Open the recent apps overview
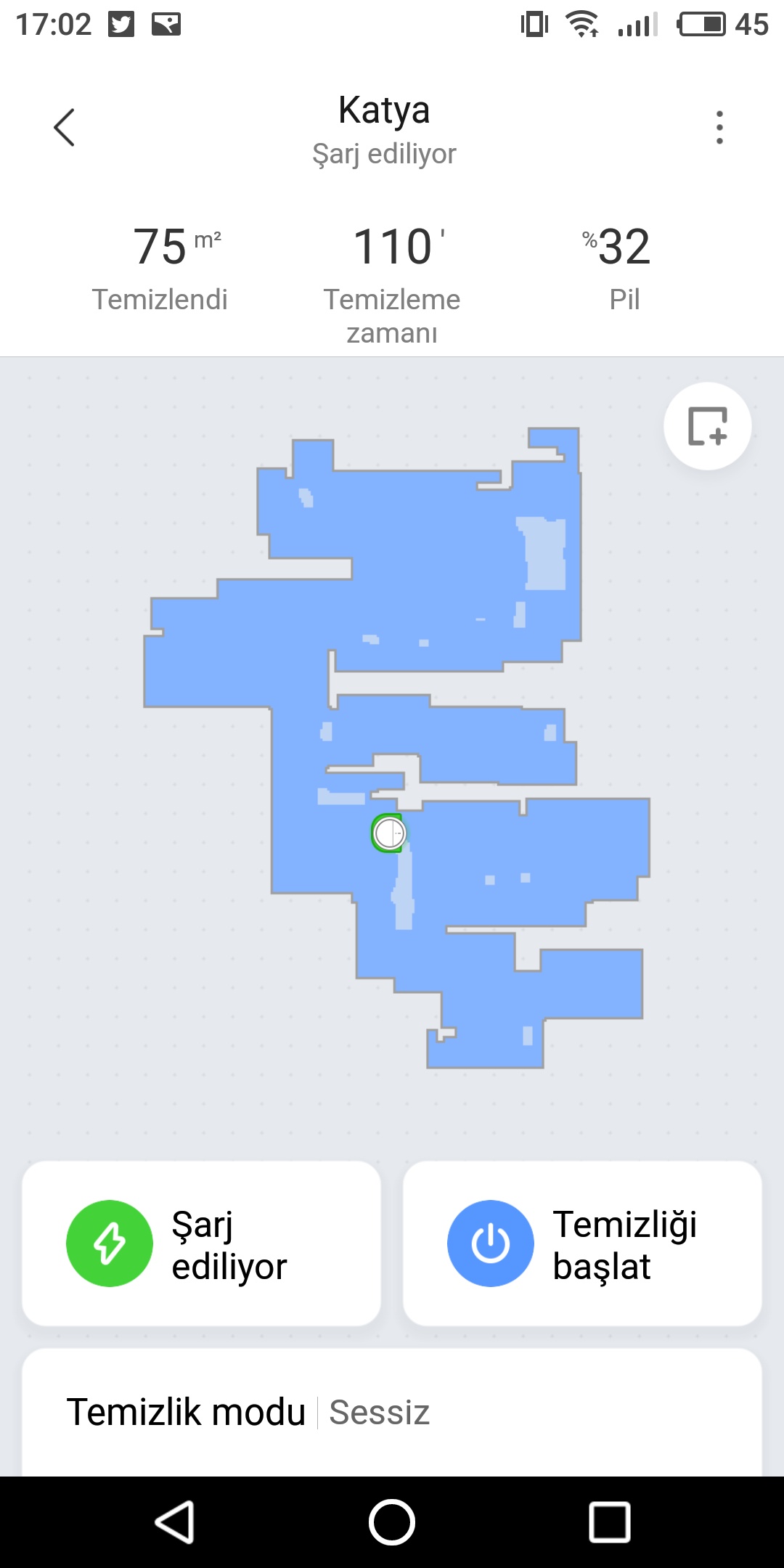The width and height of the screenshot is (784, 1568). tap(609, 1522)
